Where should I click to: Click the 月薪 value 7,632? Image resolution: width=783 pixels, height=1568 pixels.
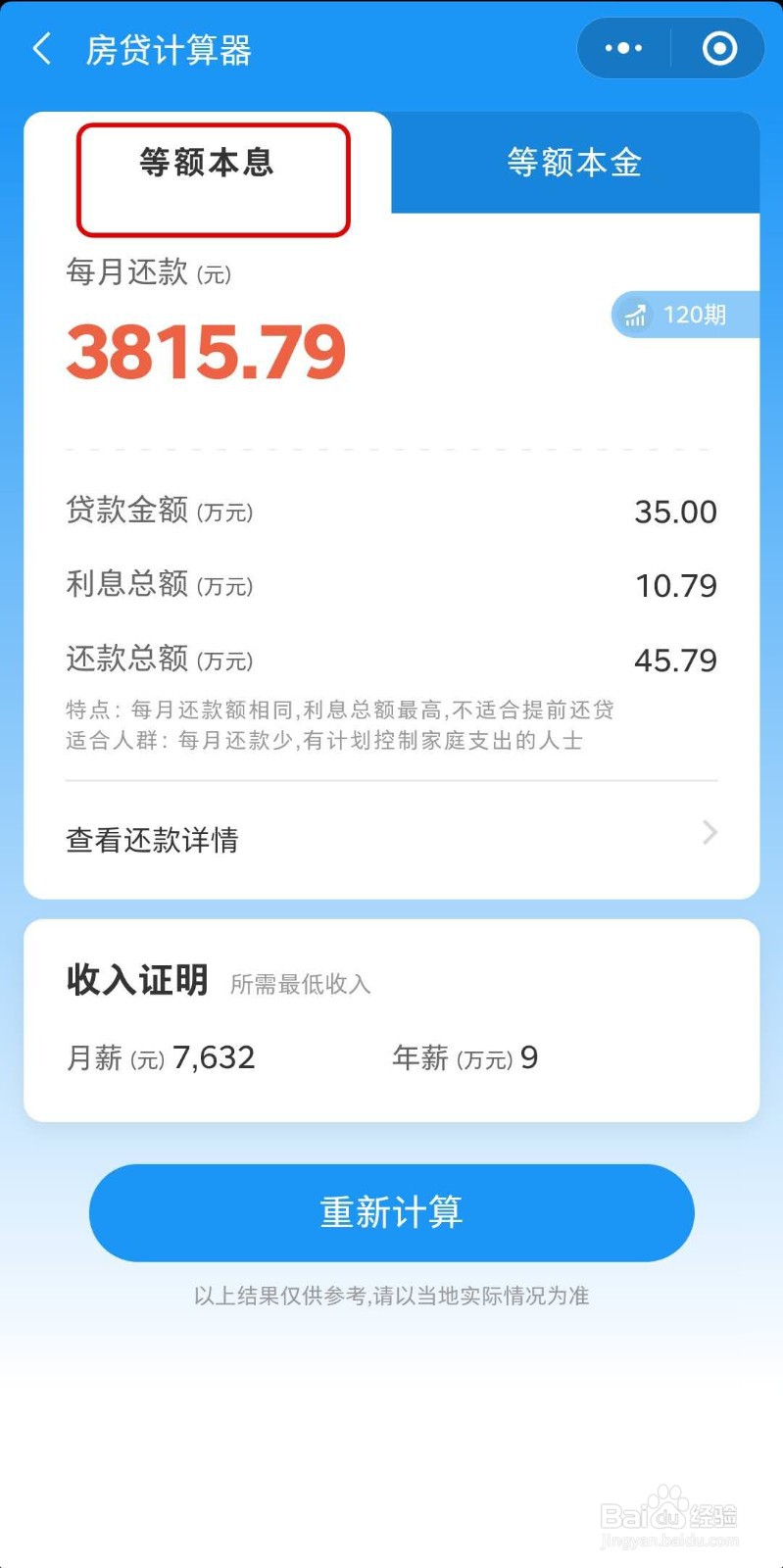(x=214, y=1056)
